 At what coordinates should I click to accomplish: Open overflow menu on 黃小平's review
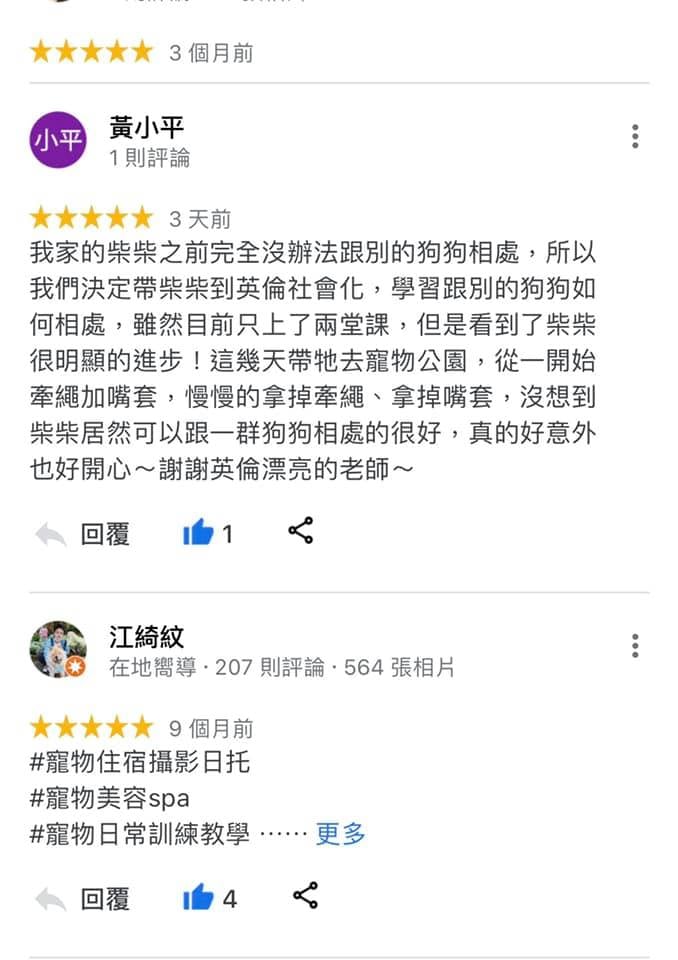click(635, 137)
